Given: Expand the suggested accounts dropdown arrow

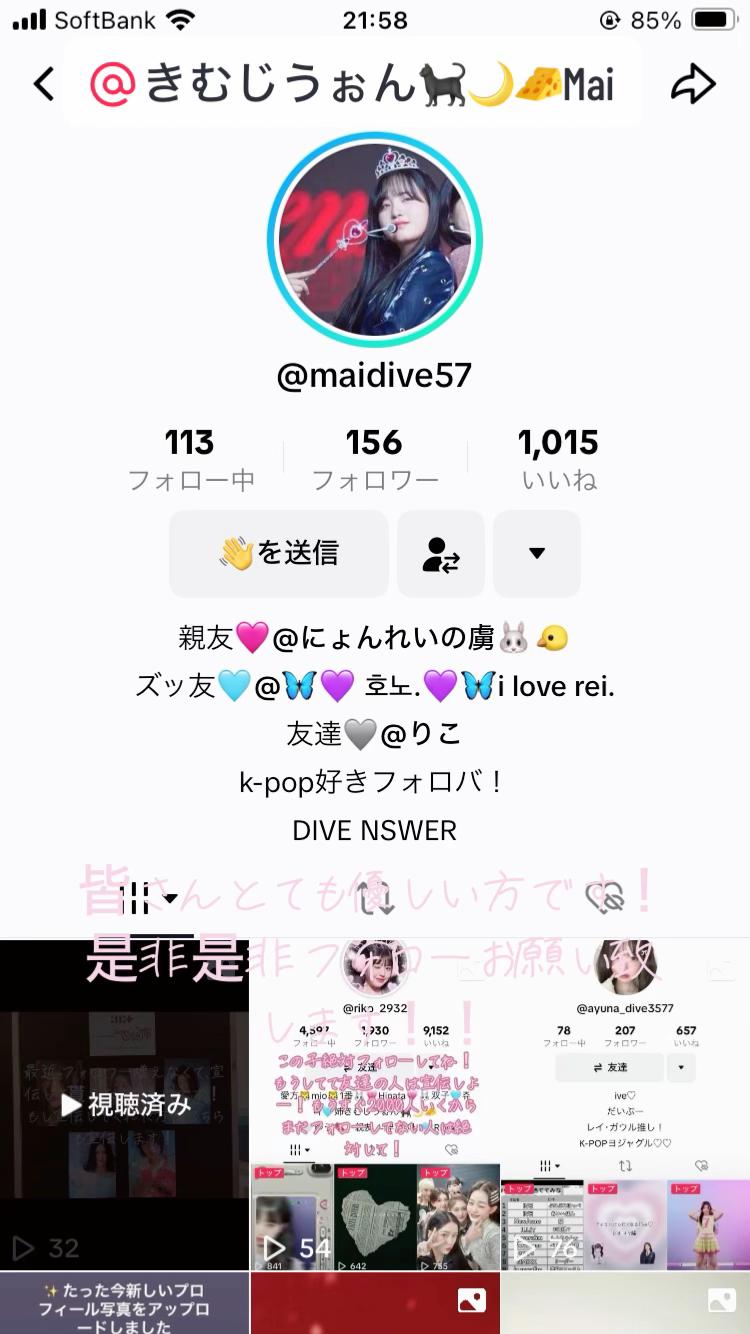Looking at the screenshot, I should [x=537, y=553].
